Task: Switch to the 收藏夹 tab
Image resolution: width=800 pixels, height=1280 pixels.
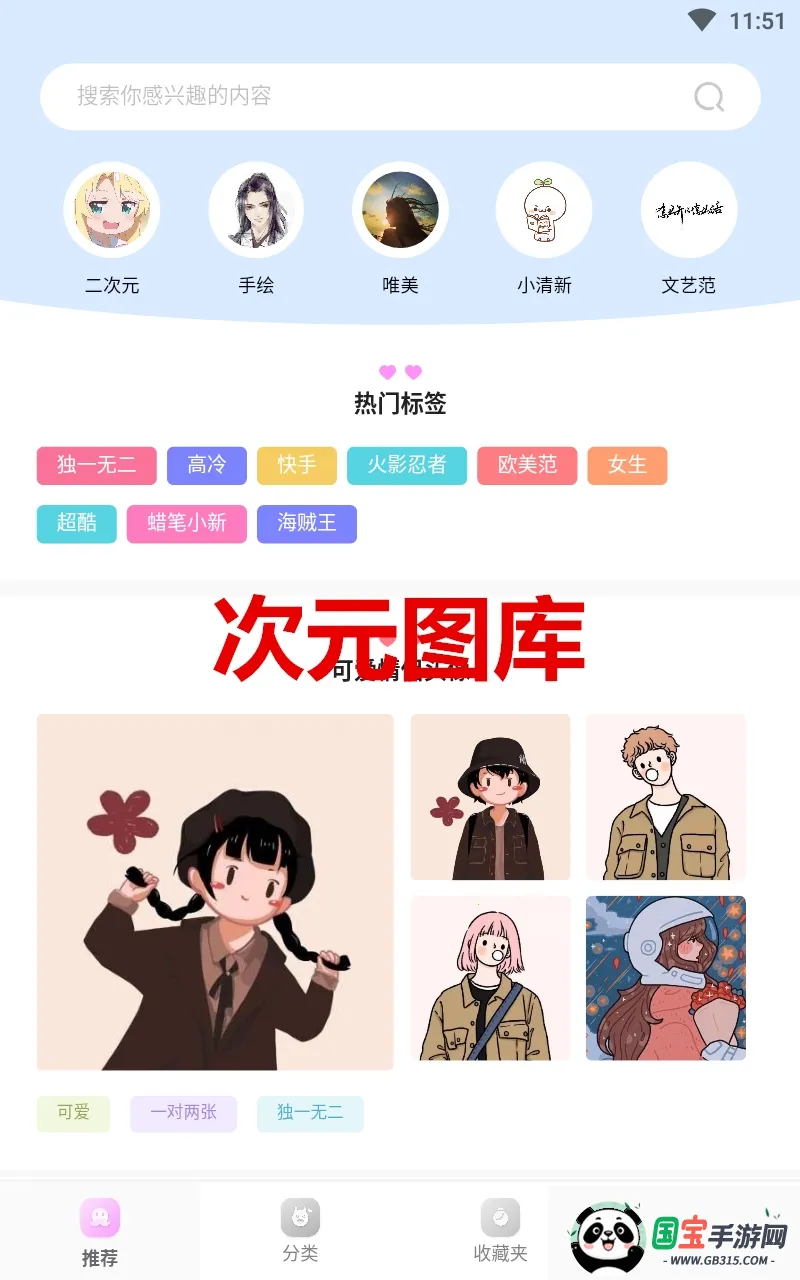Action: [x=500, y=1231]
